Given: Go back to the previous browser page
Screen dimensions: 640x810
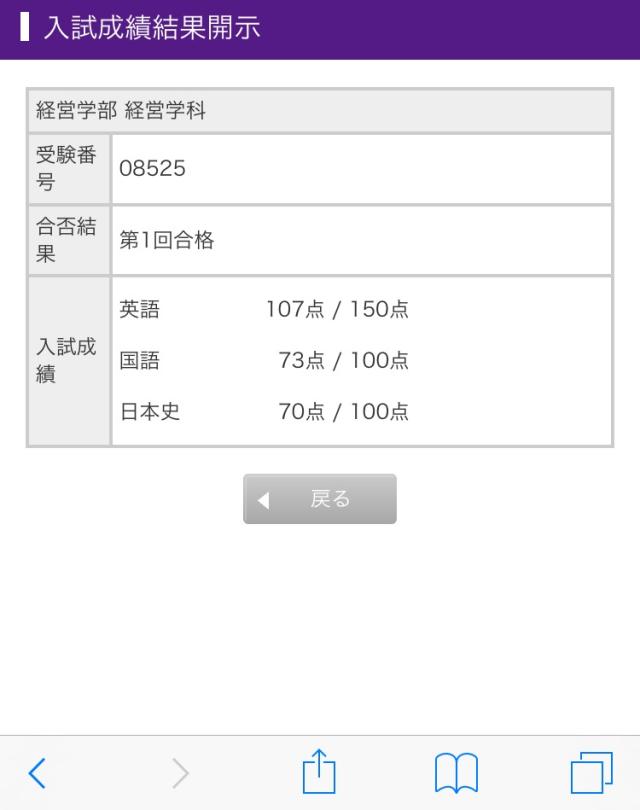Looking at the screenshot, I should 38,773.
